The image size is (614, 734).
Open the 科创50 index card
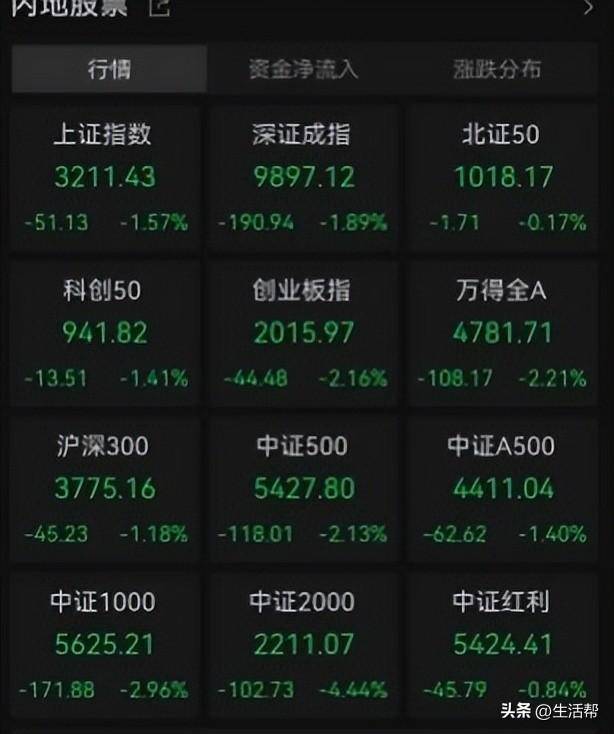(x=105, y=333)
